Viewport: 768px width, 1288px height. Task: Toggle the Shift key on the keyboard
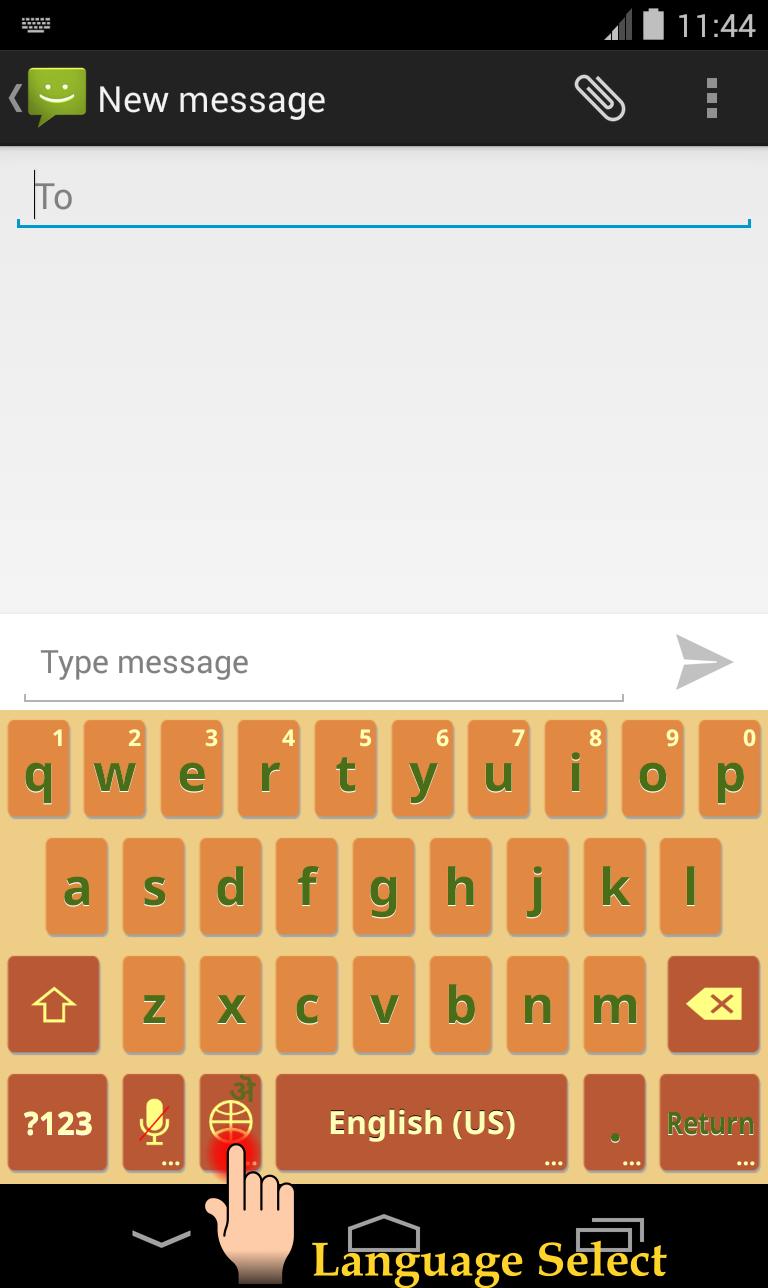(x=53, y=1005)
